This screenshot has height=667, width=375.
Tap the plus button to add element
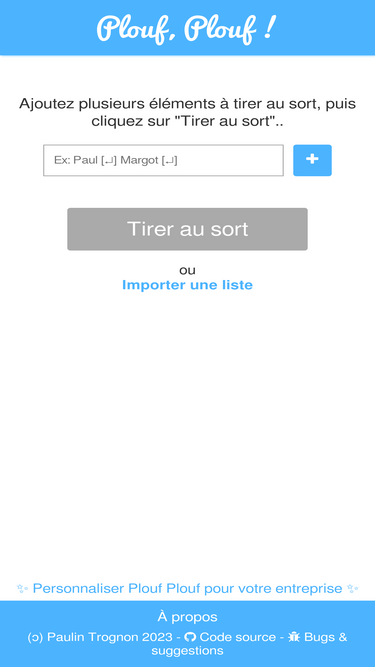tap(312, 160)
